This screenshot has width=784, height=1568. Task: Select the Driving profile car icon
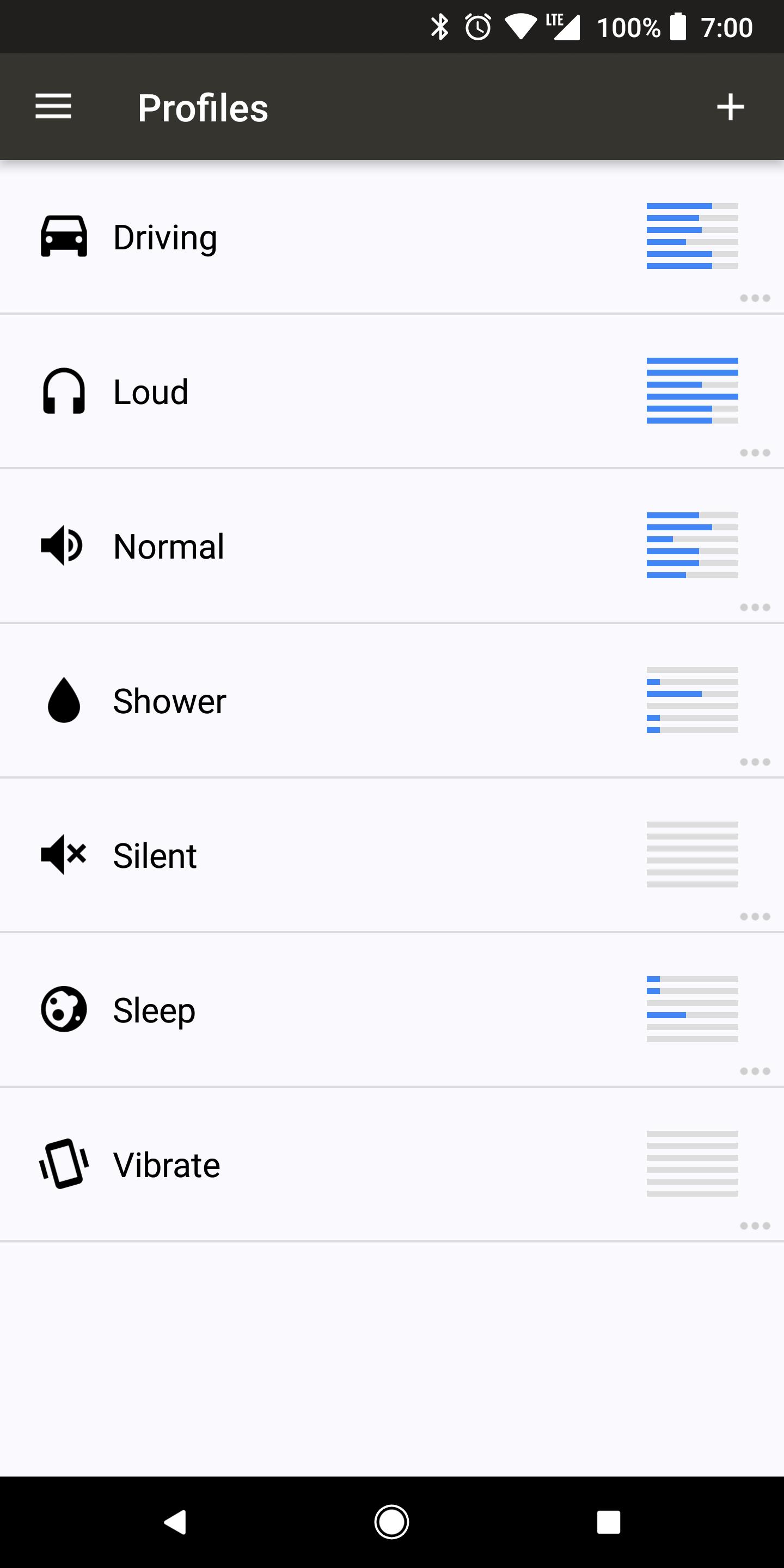click(x=63, y=237)
